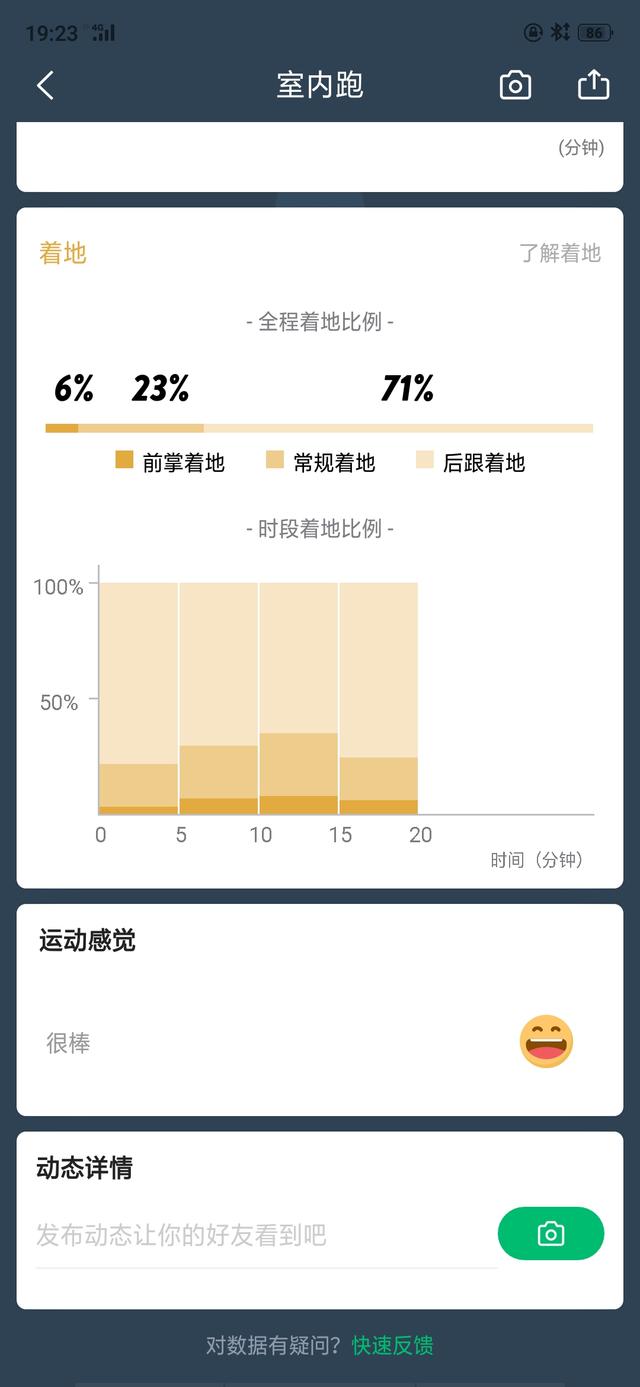The width and height of the screenshot is (640, 1387).
Task: Share this indoor run record
Action: (593, 84)
